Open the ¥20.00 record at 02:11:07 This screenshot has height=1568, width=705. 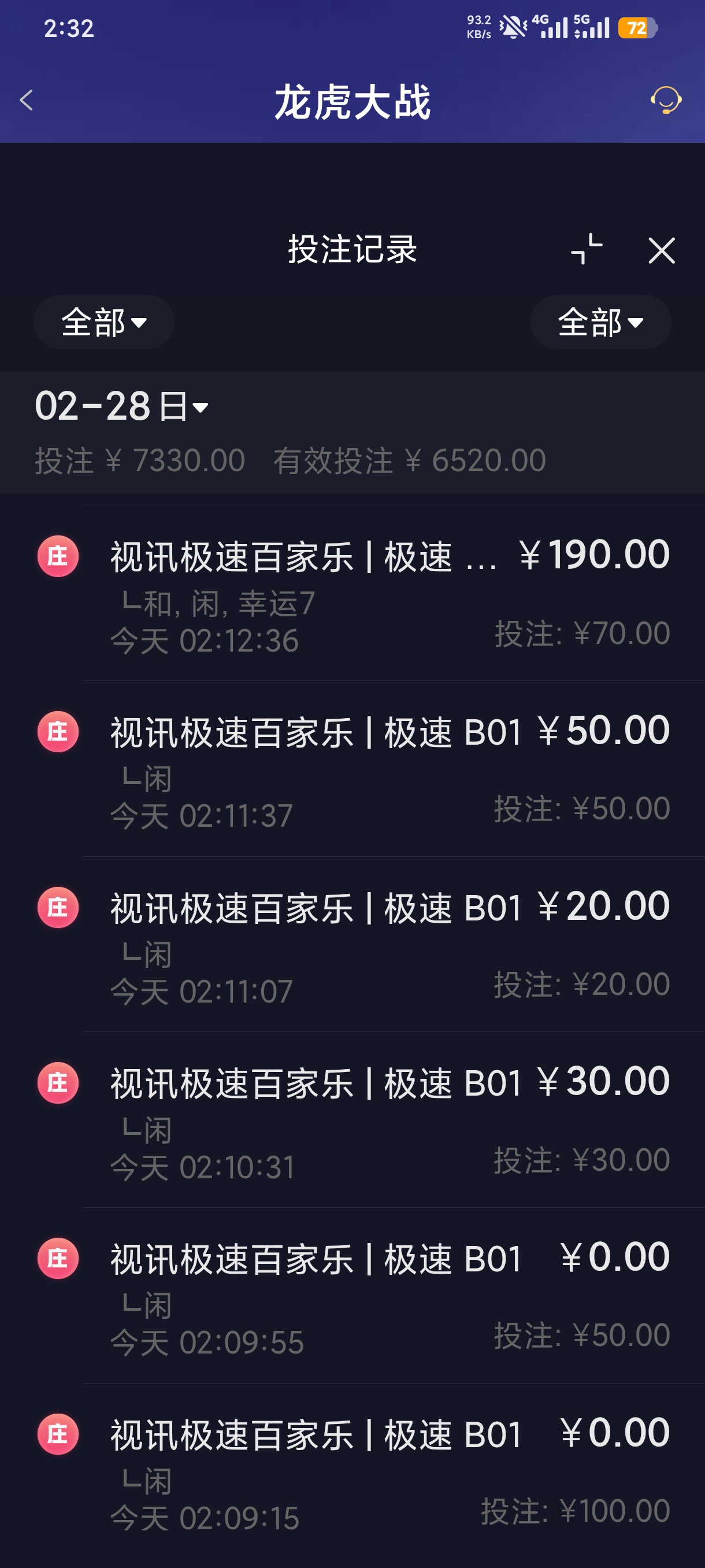point(389,945)
